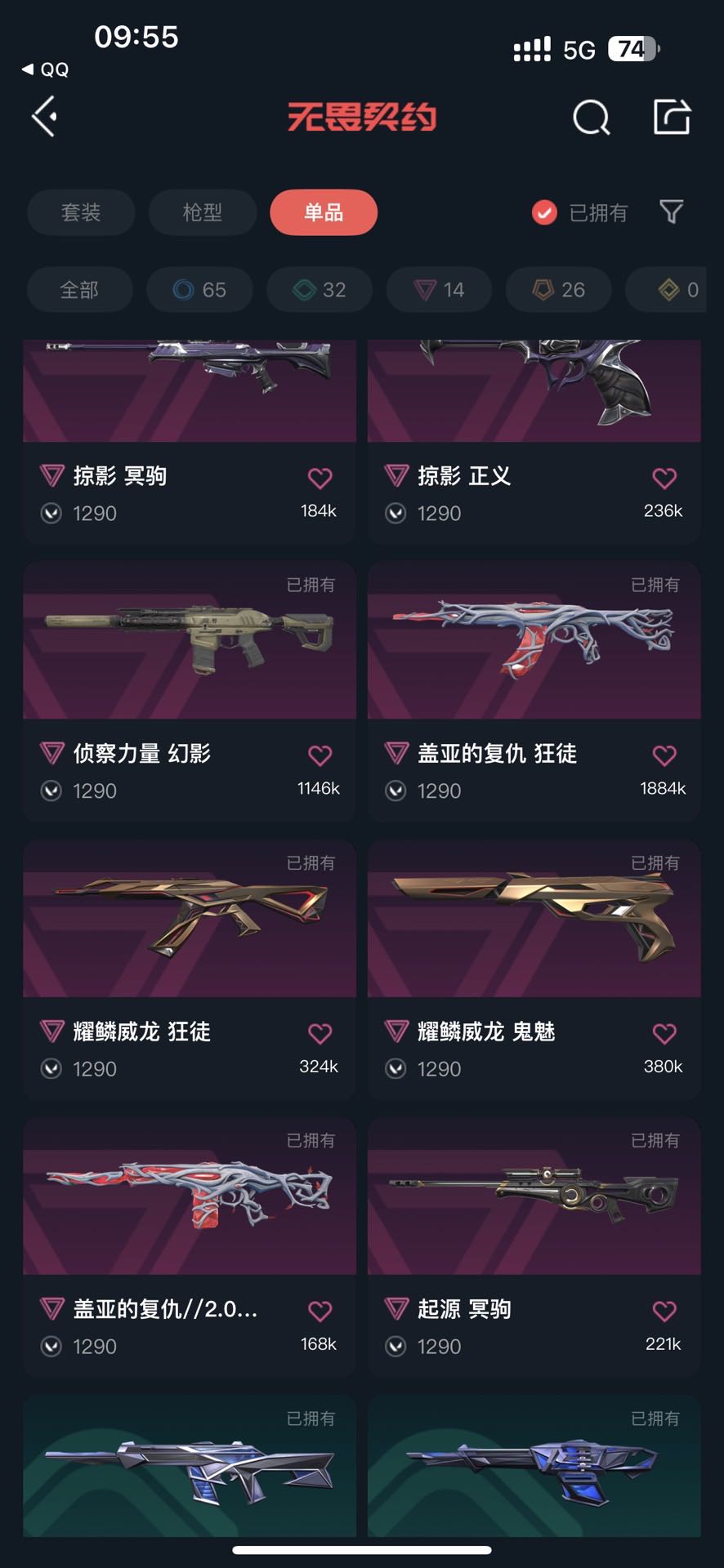Screen dimensions: 724x1568
Task: Like the 盖亚的复仇 狂徒 skin
Action: pos(664,755)
